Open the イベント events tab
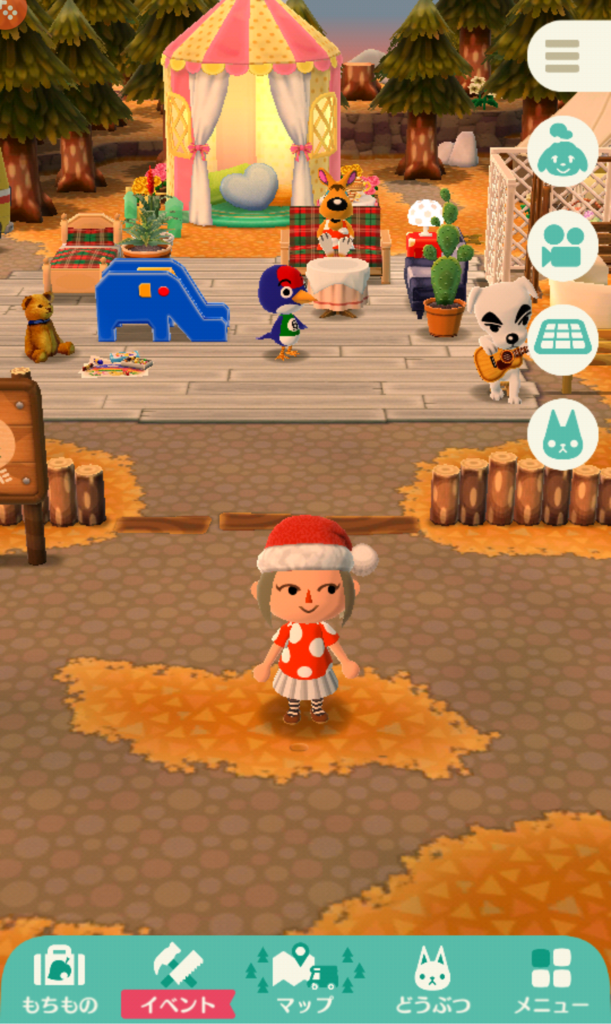Image resolution: width=611 pixels, height=1024 pixels. pos(178,978)
